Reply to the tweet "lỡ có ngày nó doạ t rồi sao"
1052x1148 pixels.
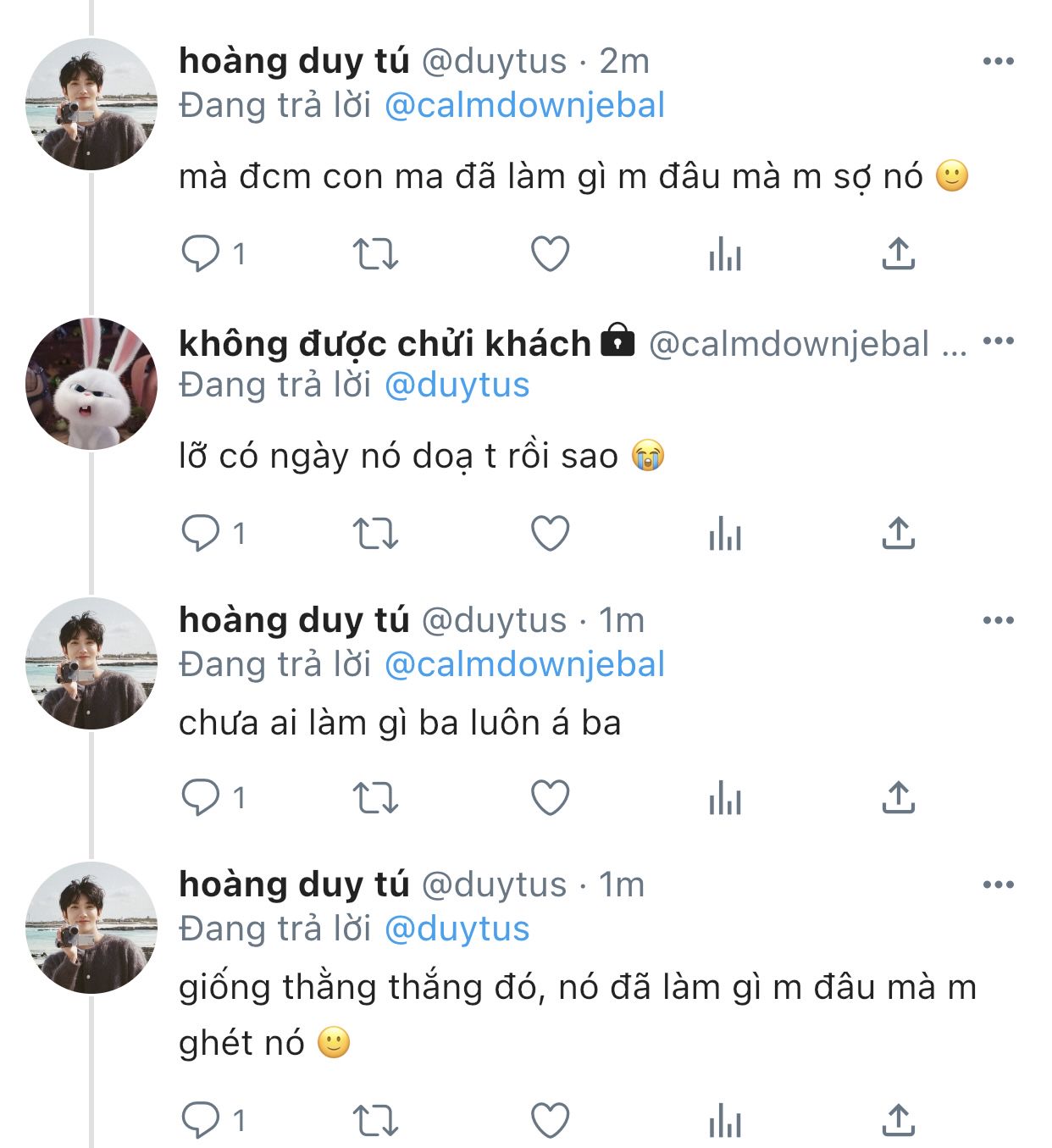[x=201, y=534]
